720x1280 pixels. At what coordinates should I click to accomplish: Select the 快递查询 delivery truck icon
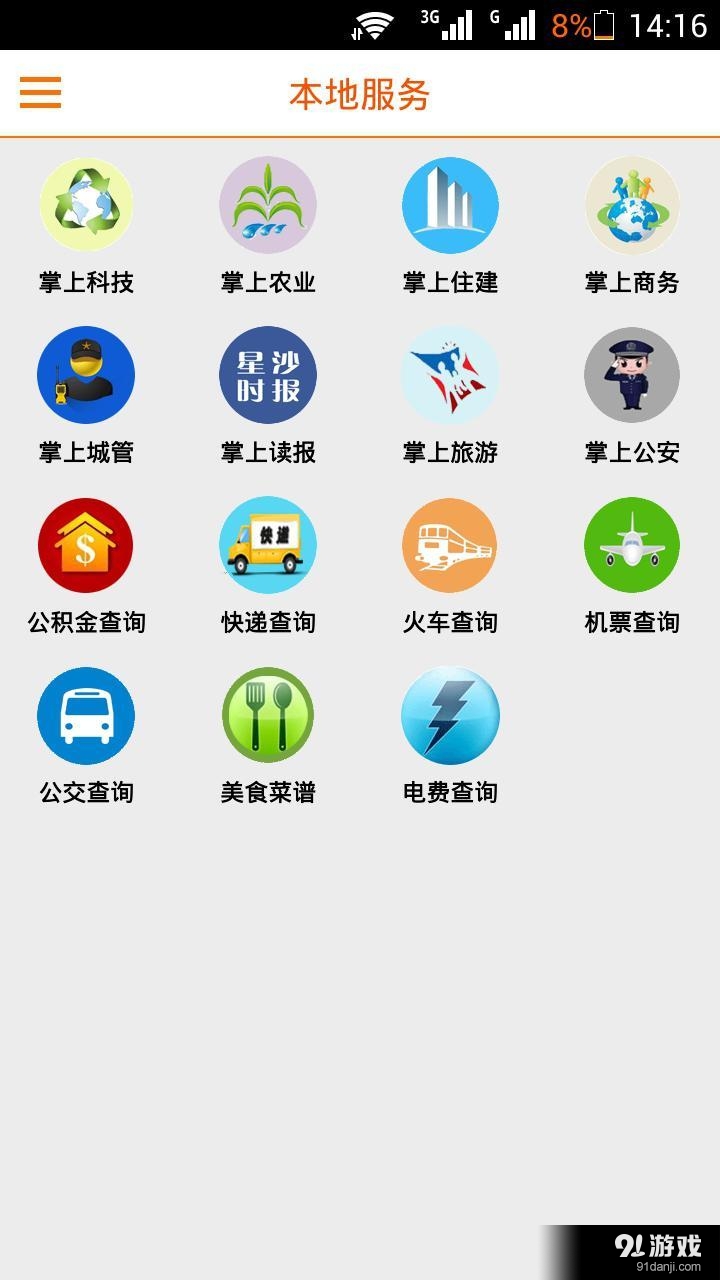[x=267, y=545]
